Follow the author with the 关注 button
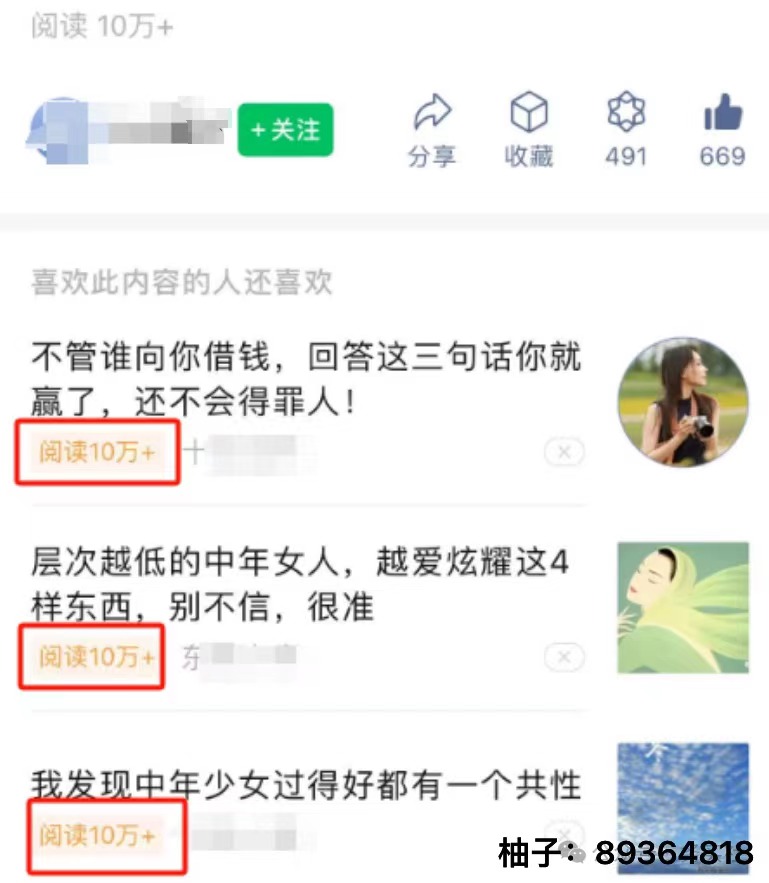 pos(285,130)
